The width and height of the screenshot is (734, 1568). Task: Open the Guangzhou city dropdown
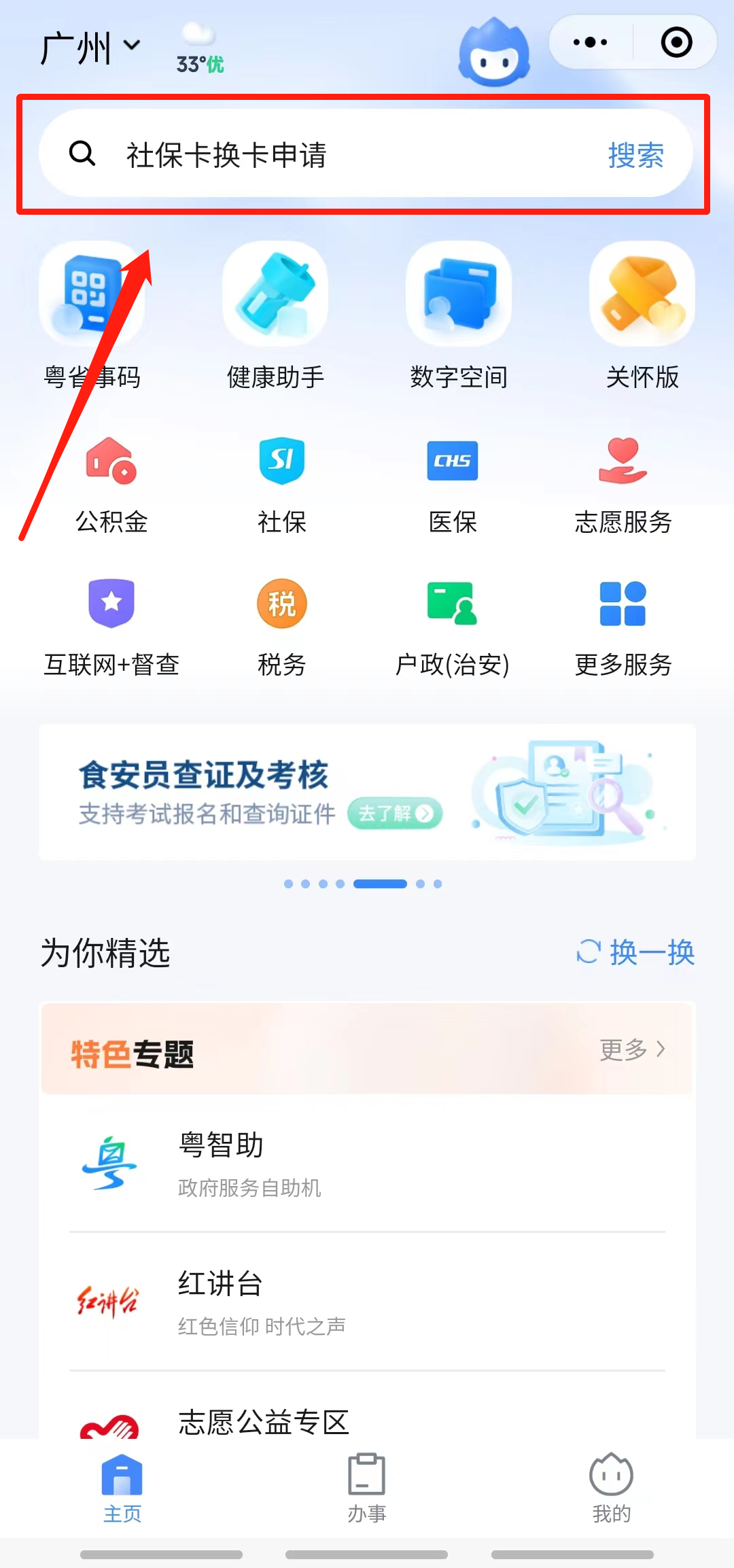[x=90, y=48]
